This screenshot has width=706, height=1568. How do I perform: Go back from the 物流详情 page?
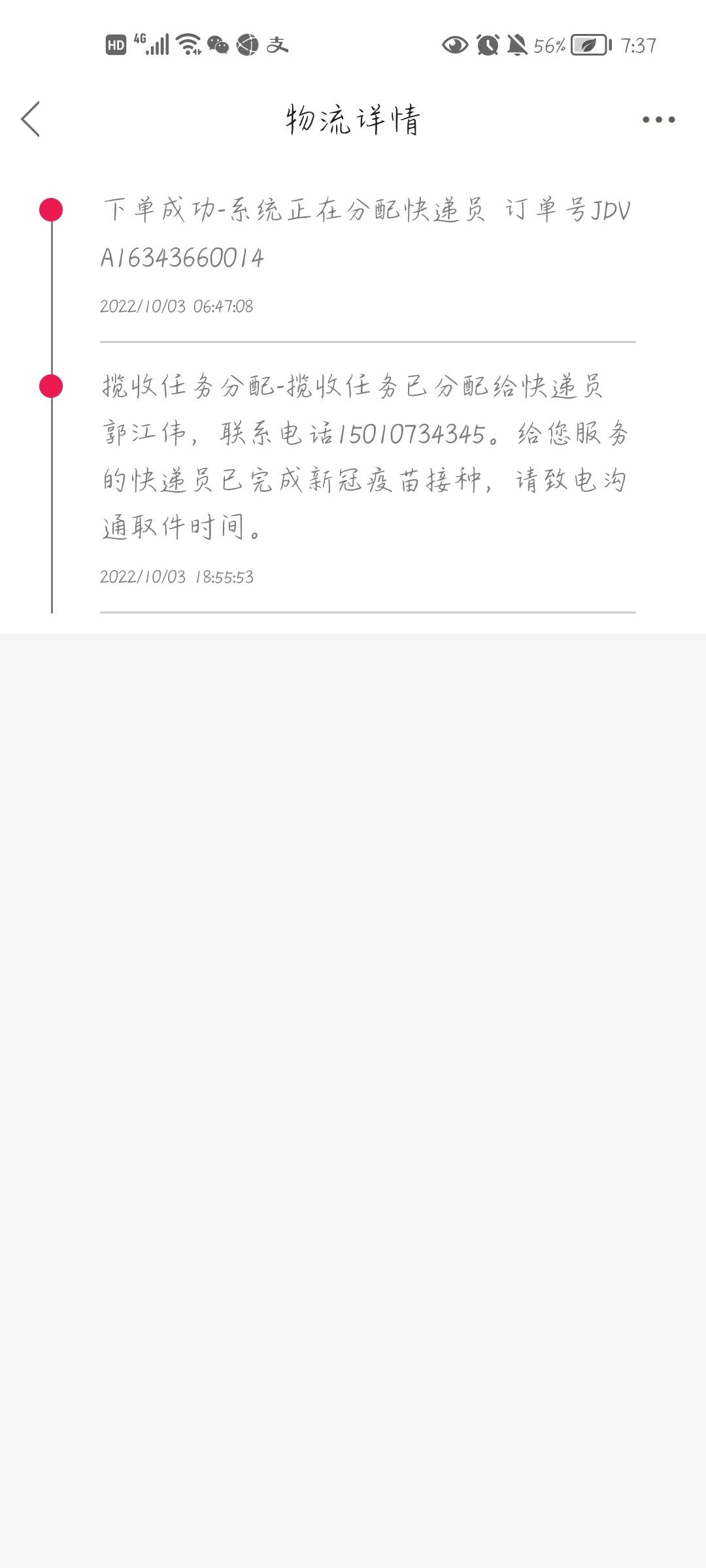click(x=31, y=119)
